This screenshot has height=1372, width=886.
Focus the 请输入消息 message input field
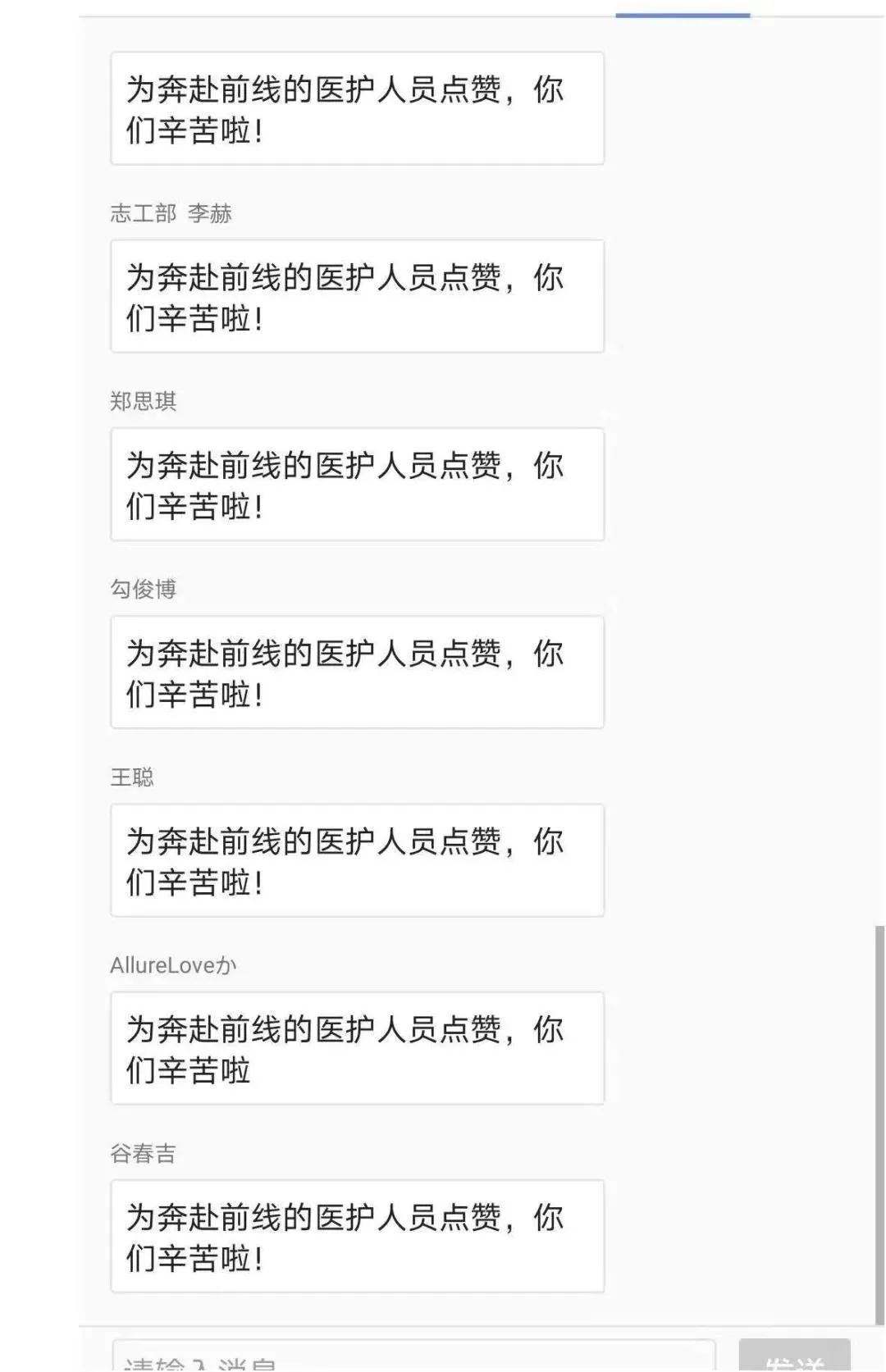pyautogui.click(x=413, y=1358)
